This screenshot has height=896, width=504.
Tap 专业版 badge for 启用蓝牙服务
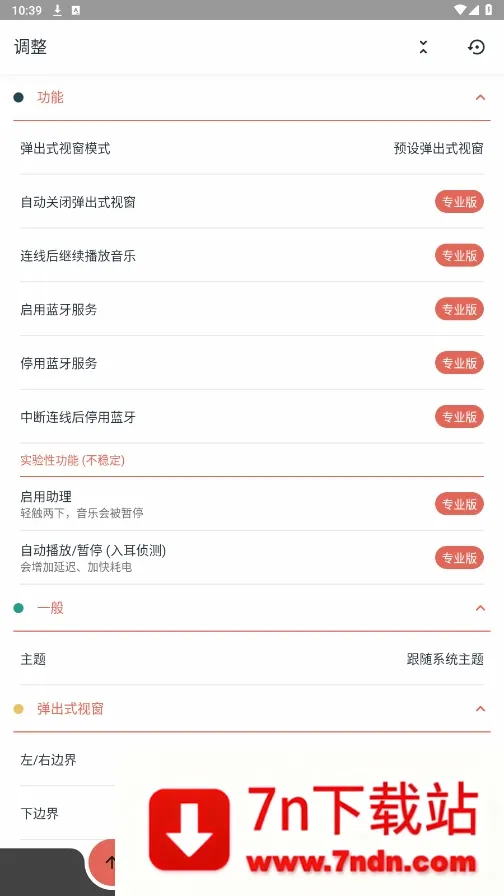[x=459, y=310]
